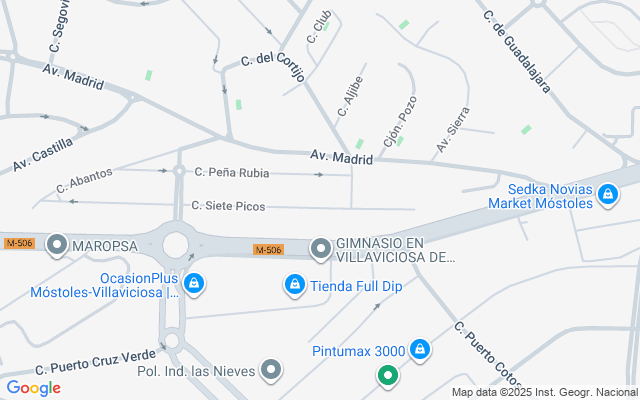Select the green pin below Pintumax 3000
Image resolution: width=640 pixels, height=400 pixels.
(x=387, y=377)
